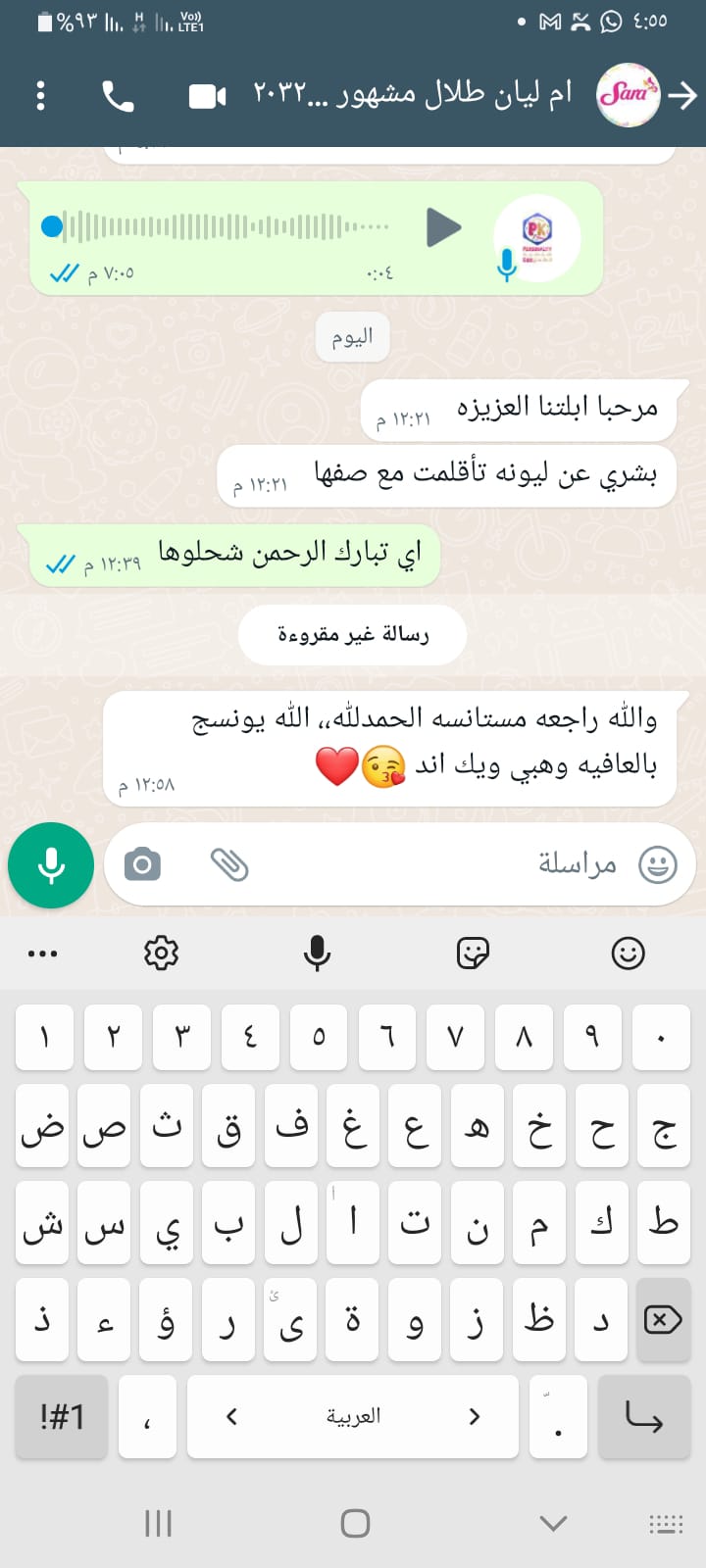Go back using the header arrow
706x1568 pixels.
682,95
